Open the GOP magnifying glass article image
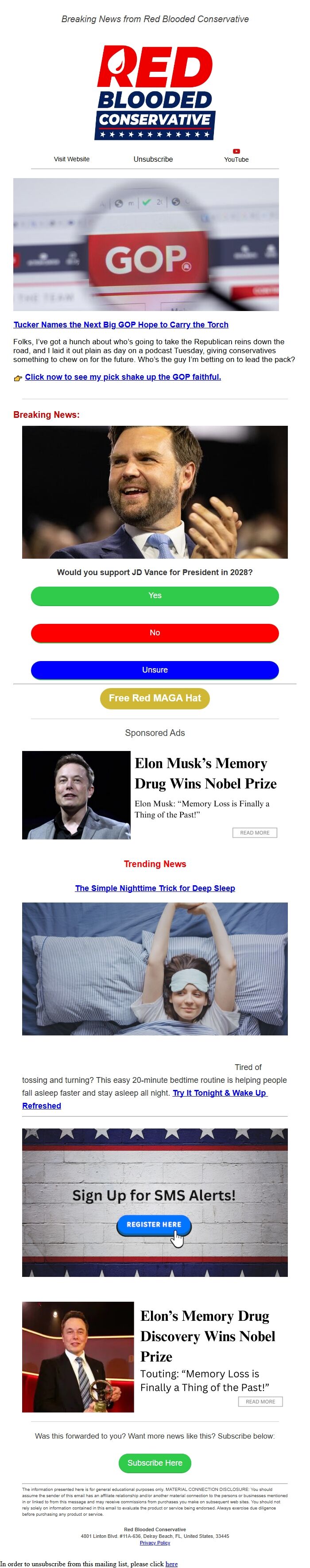Image resolution: width=310 pixels, height=1568 pixels. coord(146,244)
